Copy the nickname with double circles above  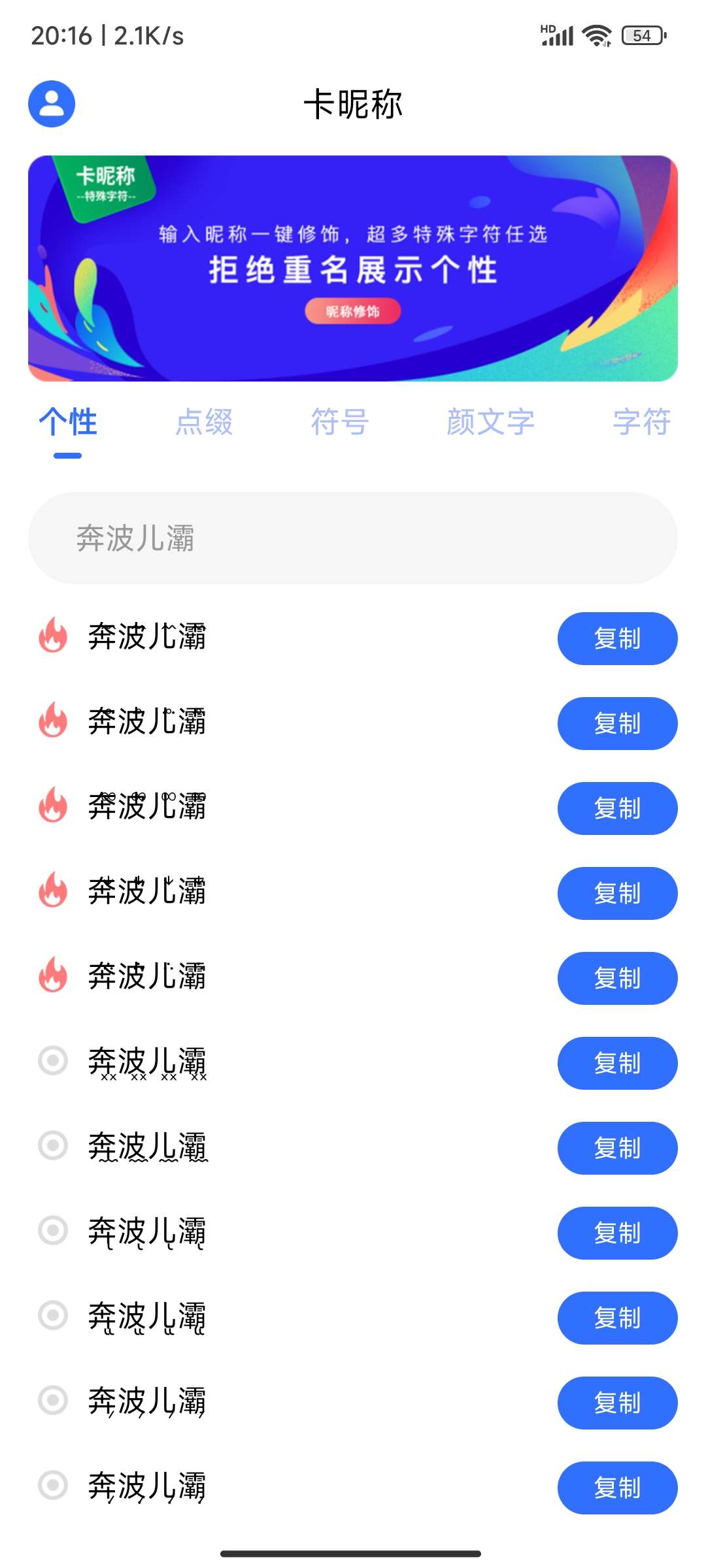point(617,808)
